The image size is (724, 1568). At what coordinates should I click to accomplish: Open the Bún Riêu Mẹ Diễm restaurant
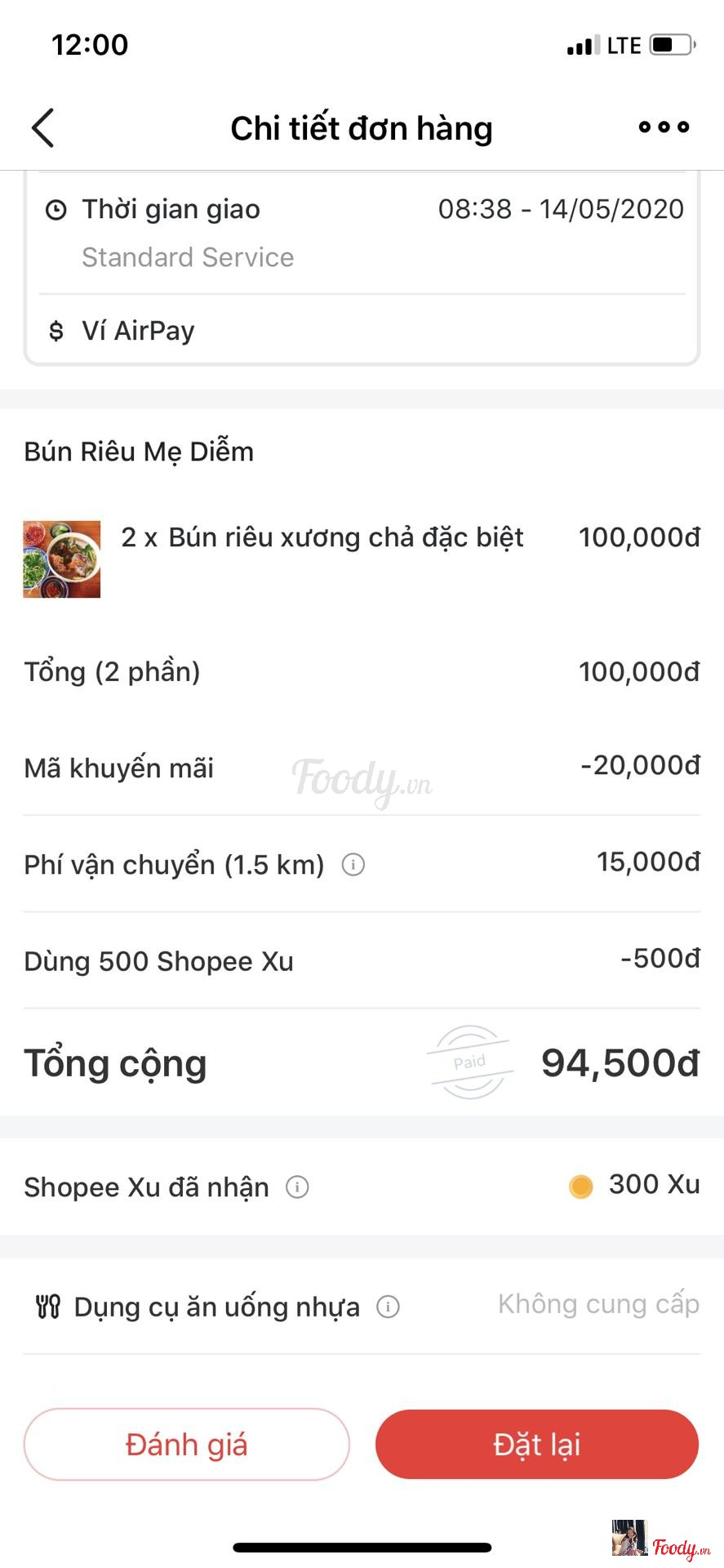[x=139, y=452]
